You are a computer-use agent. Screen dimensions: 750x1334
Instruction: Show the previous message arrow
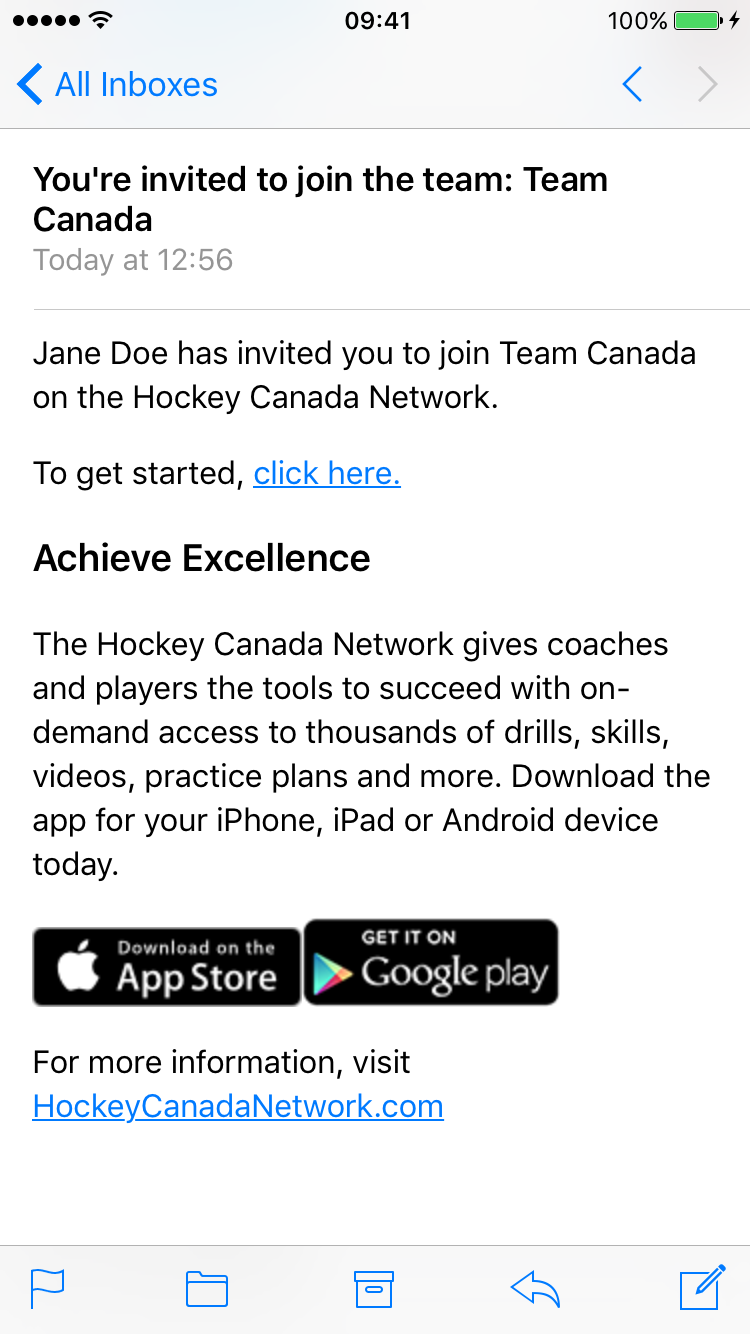pyautogui.click(x=632, y=85)
